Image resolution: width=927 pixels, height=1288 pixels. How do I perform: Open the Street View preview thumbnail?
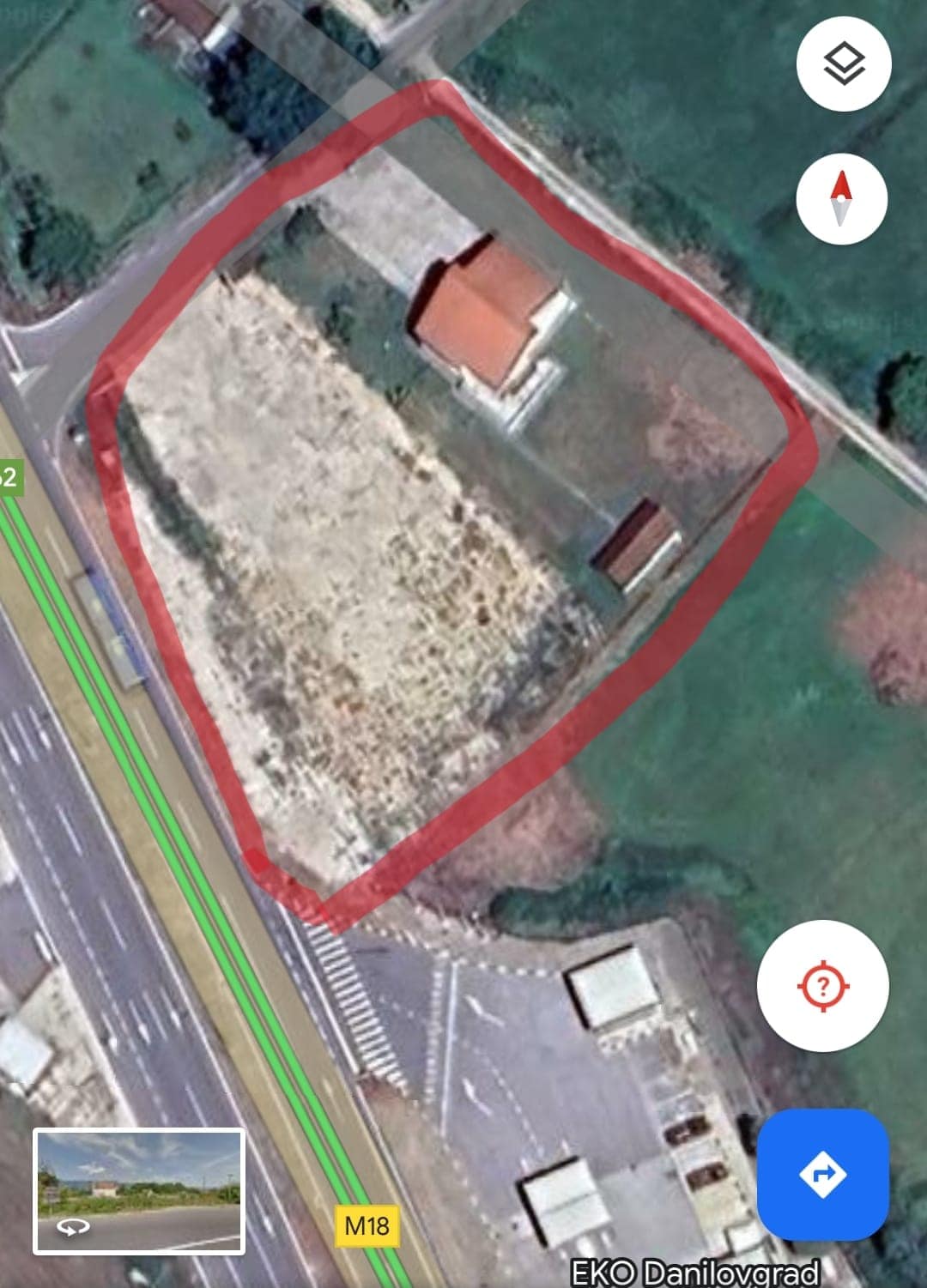pyautogui.click(x=139, y=1192)
